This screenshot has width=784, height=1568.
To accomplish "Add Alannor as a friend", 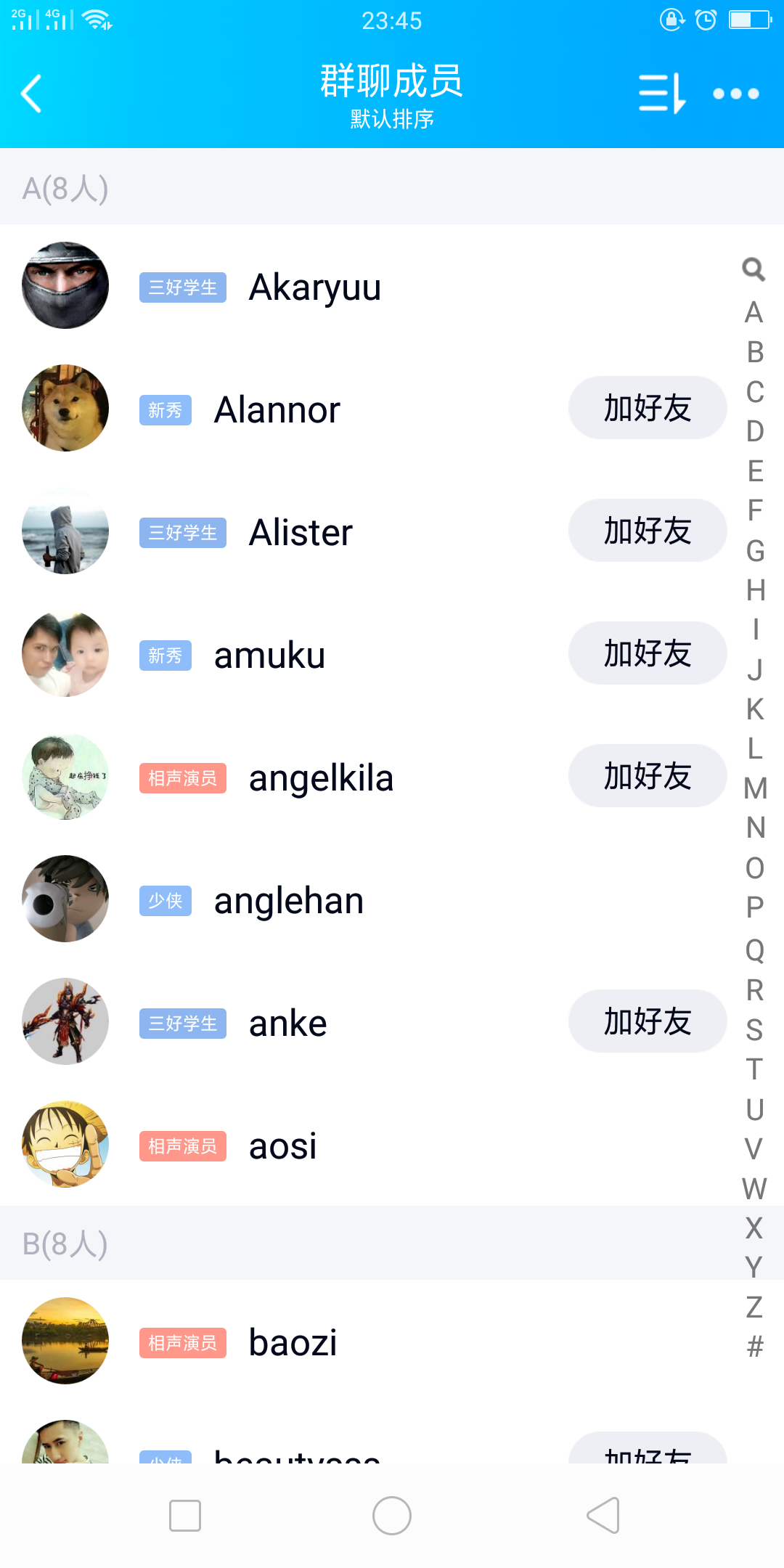I will pyautogui.click(x=647, y=408).
